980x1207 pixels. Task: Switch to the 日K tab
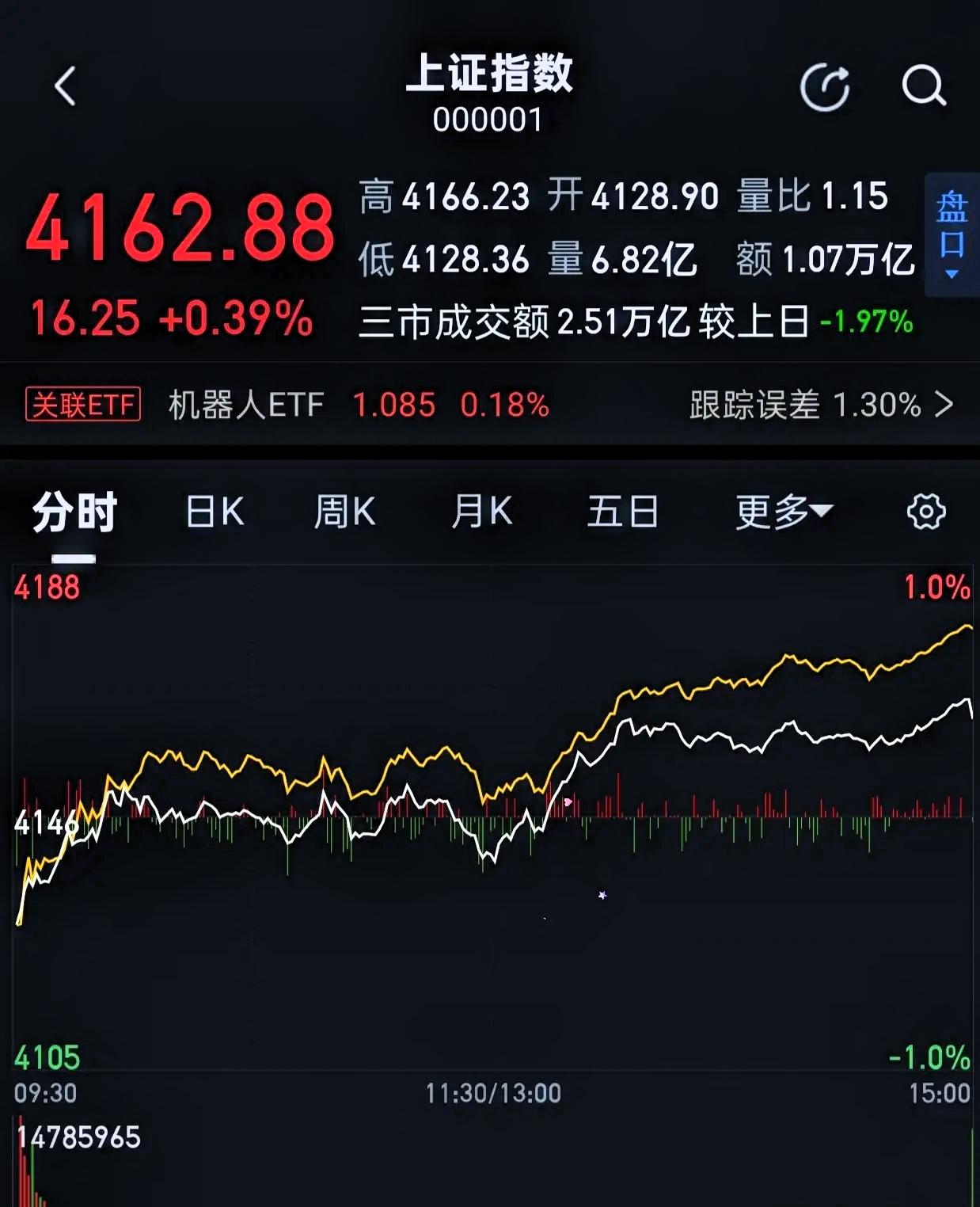(215, 512)
